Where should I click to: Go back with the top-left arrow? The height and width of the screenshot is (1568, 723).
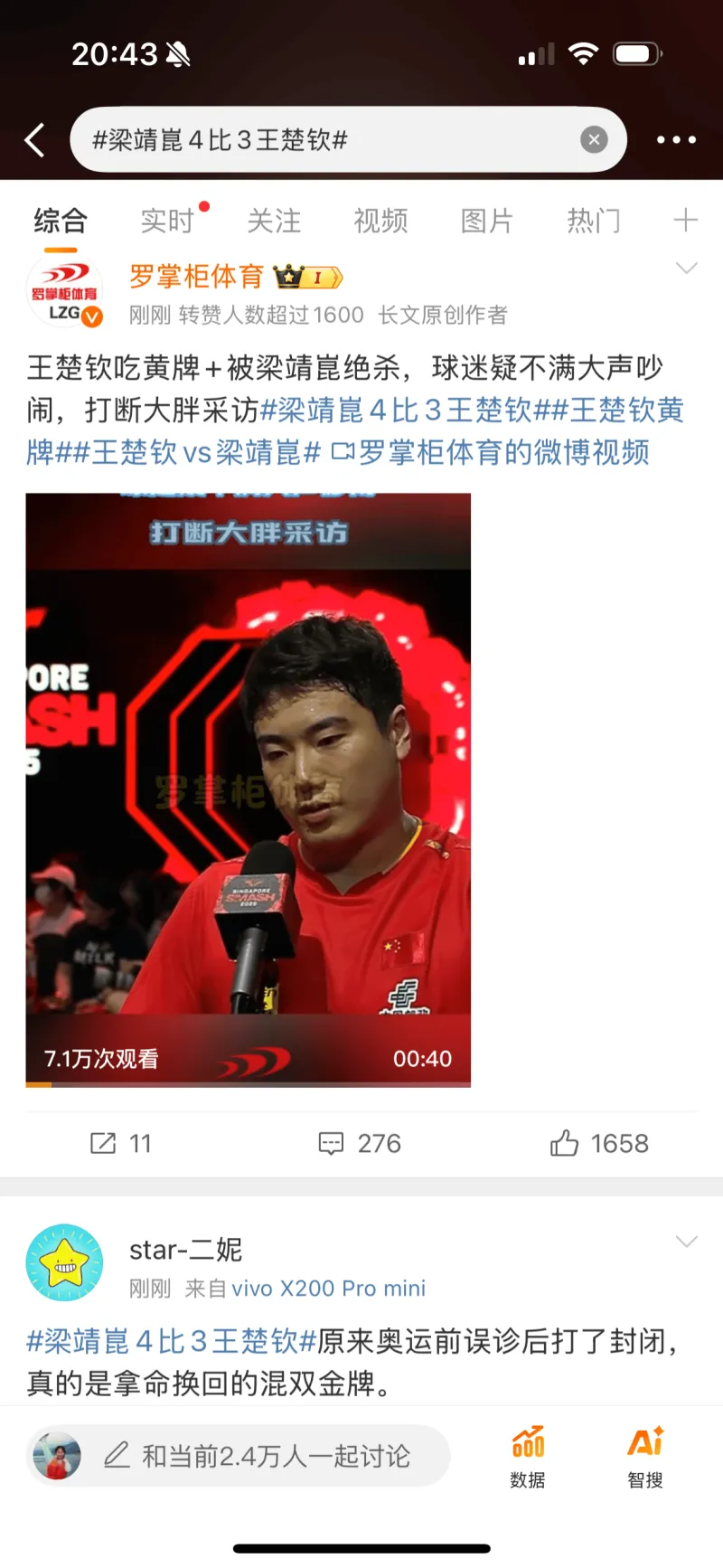(x=34, y=140)
